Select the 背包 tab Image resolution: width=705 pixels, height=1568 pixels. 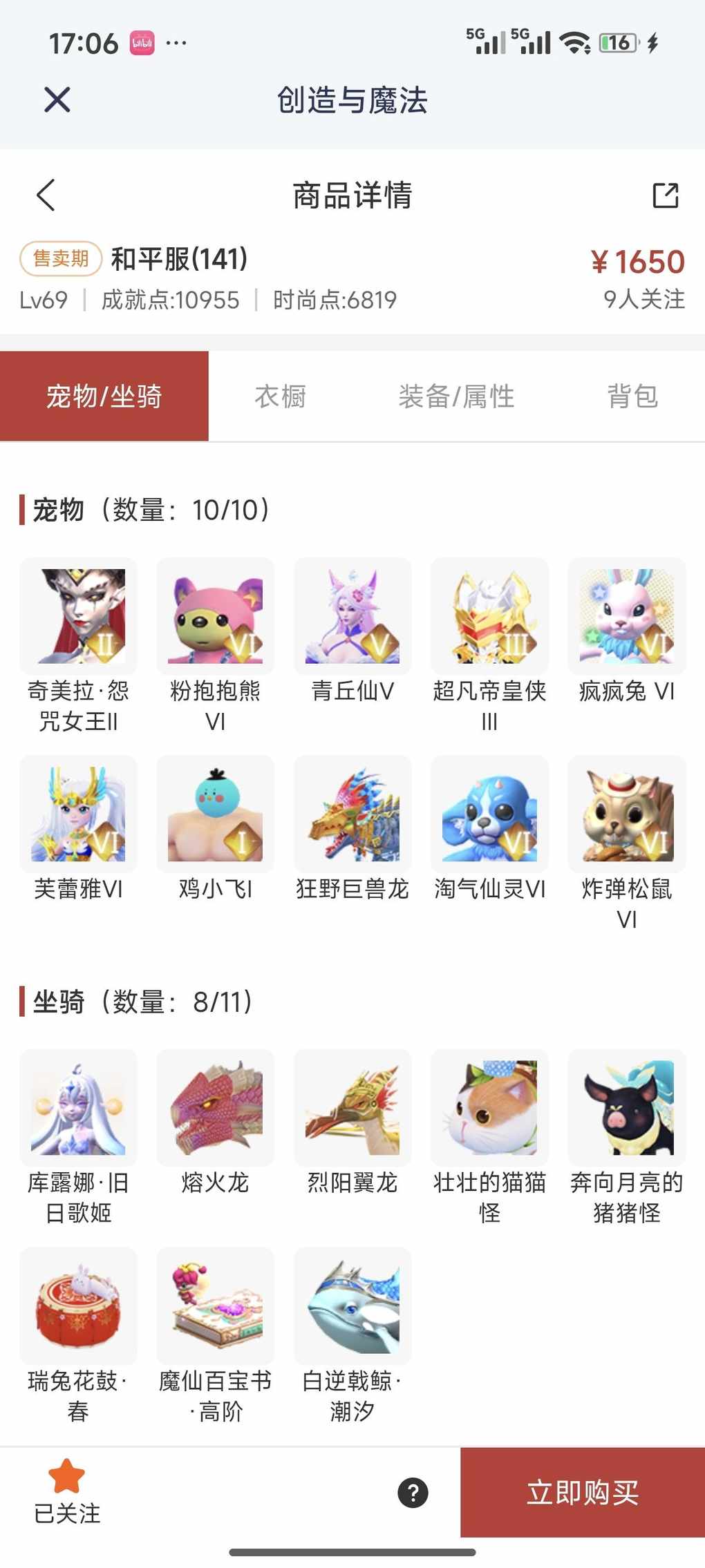point(632,396)
